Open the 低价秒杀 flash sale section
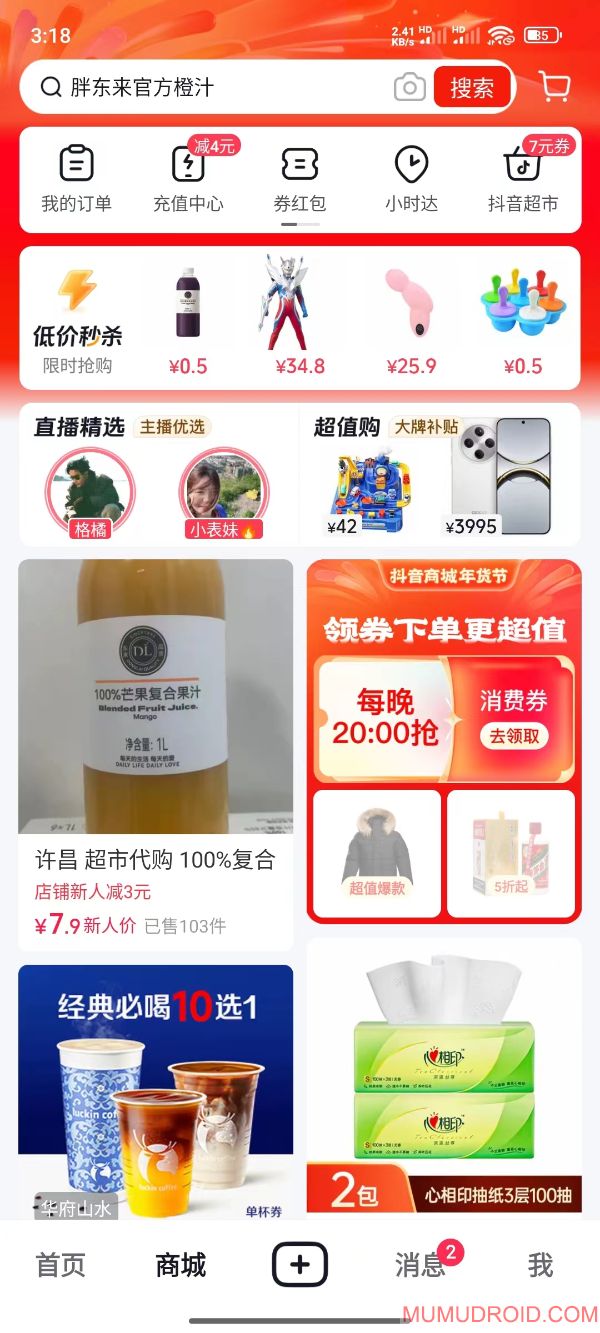This screenshot has width=600, height=1333. pyautogui.click(x=77, y=320)
